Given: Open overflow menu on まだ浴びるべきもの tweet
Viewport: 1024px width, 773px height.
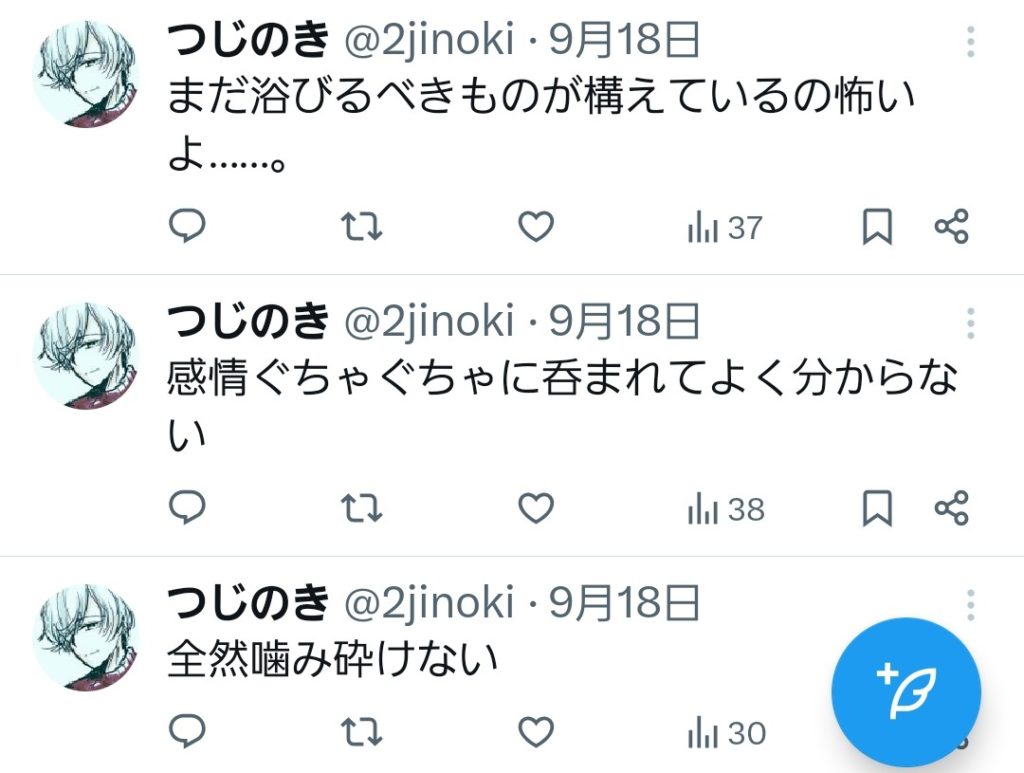Looking at the screenshot, I should point(970,42).
